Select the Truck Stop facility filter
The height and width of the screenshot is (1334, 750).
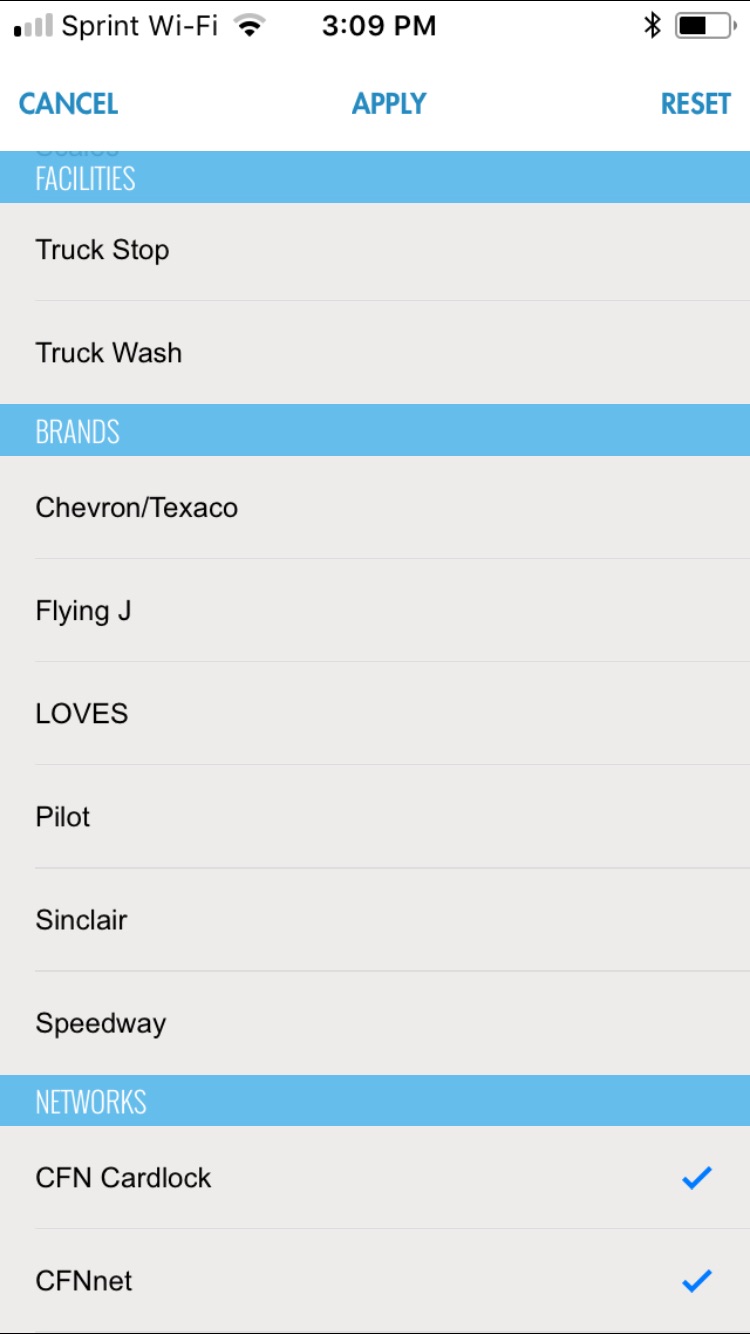click(x=375, y=250)
